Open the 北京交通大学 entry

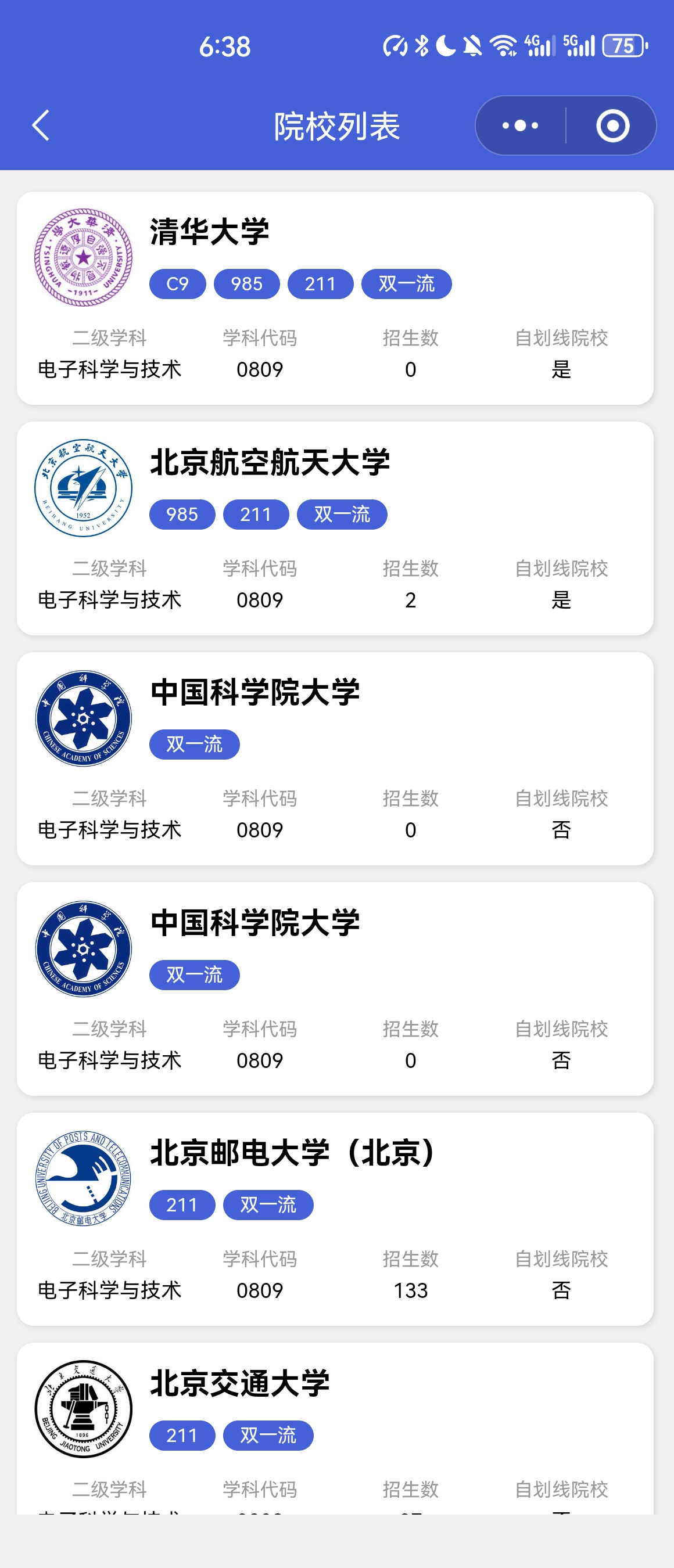pos(335,1425)
